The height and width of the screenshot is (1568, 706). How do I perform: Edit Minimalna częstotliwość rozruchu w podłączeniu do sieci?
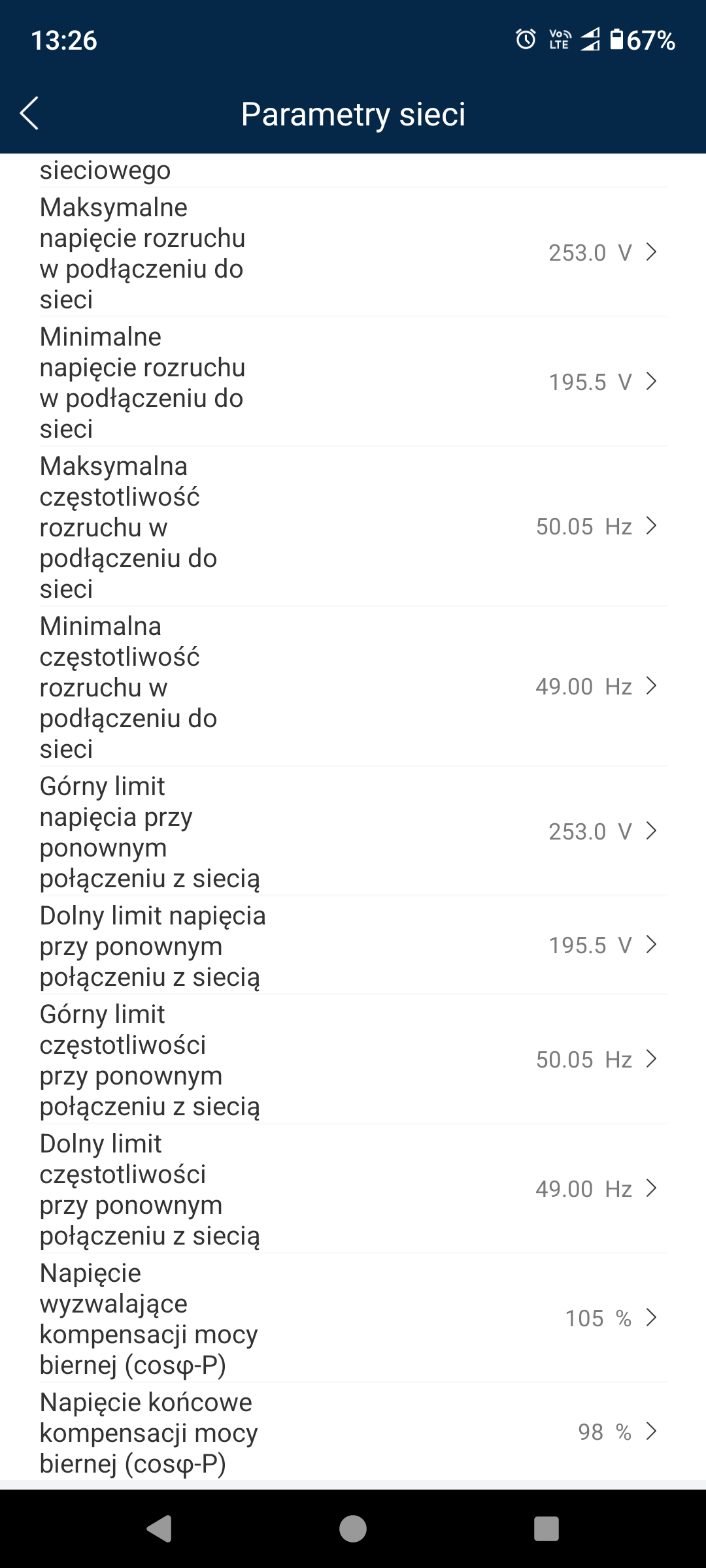[x=353, y=687]
